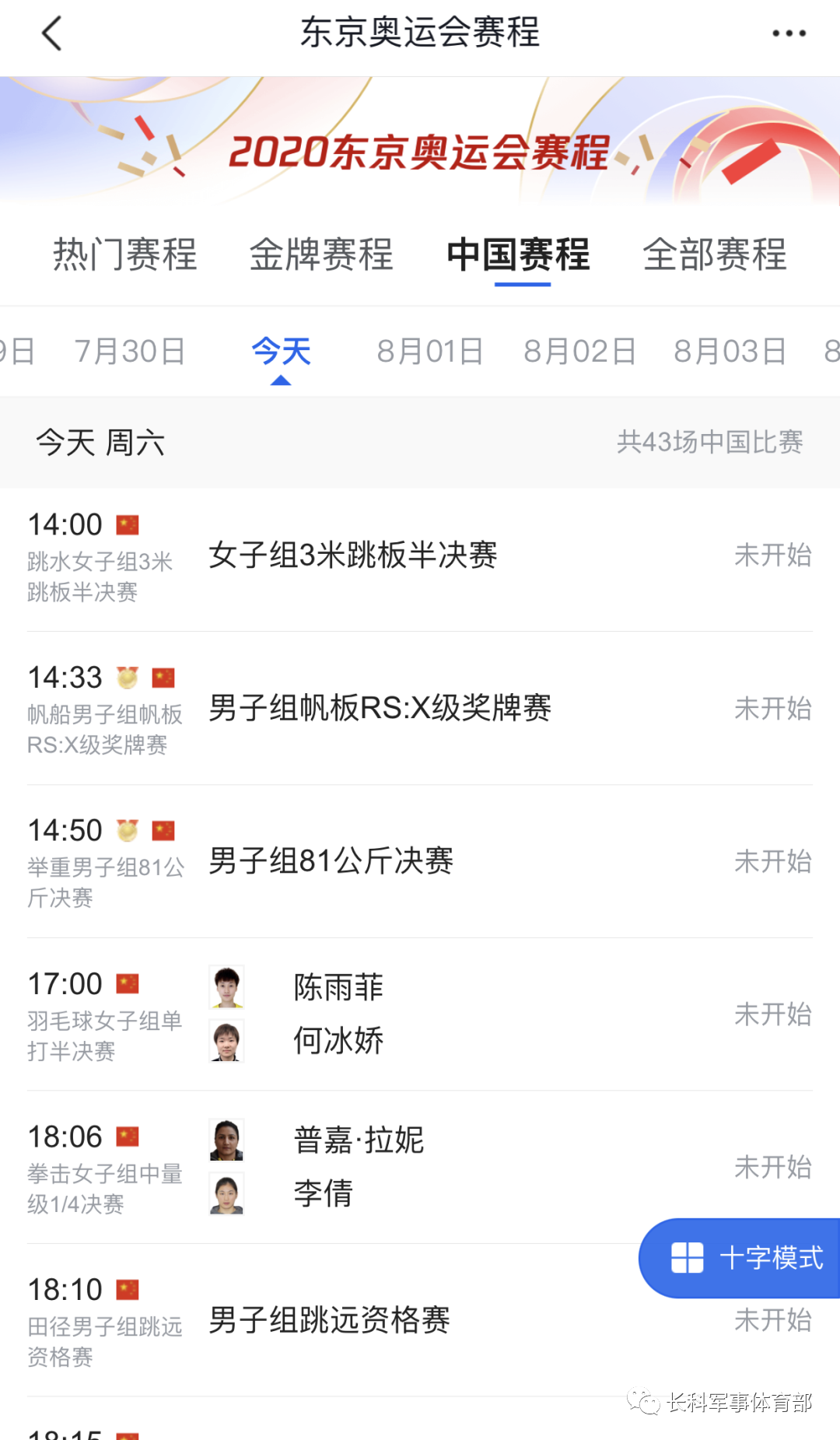Open the 女子组3米跳板半决赛 event
Screen dimensions: 840x1440
420,555
